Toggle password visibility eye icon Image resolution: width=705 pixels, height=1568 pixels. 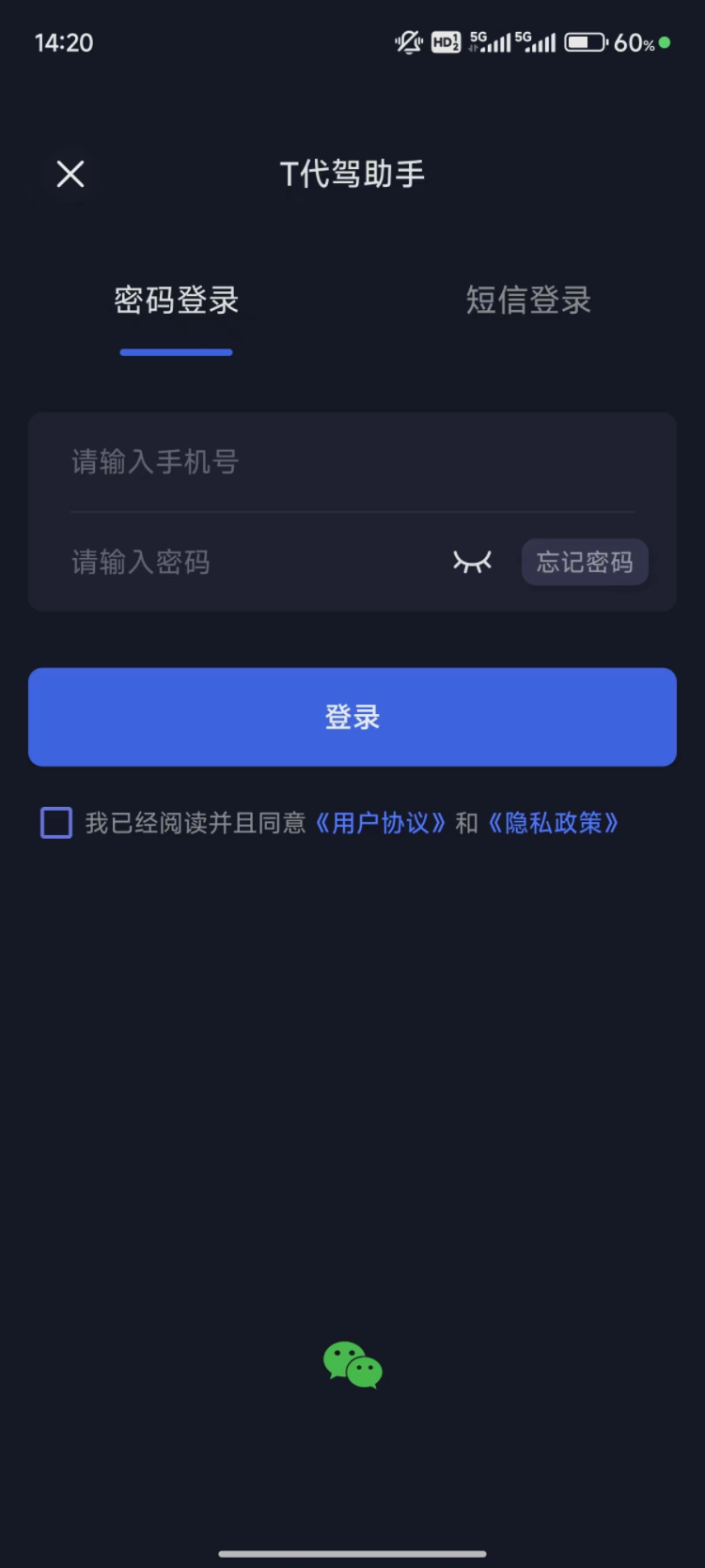pos(472,563)
